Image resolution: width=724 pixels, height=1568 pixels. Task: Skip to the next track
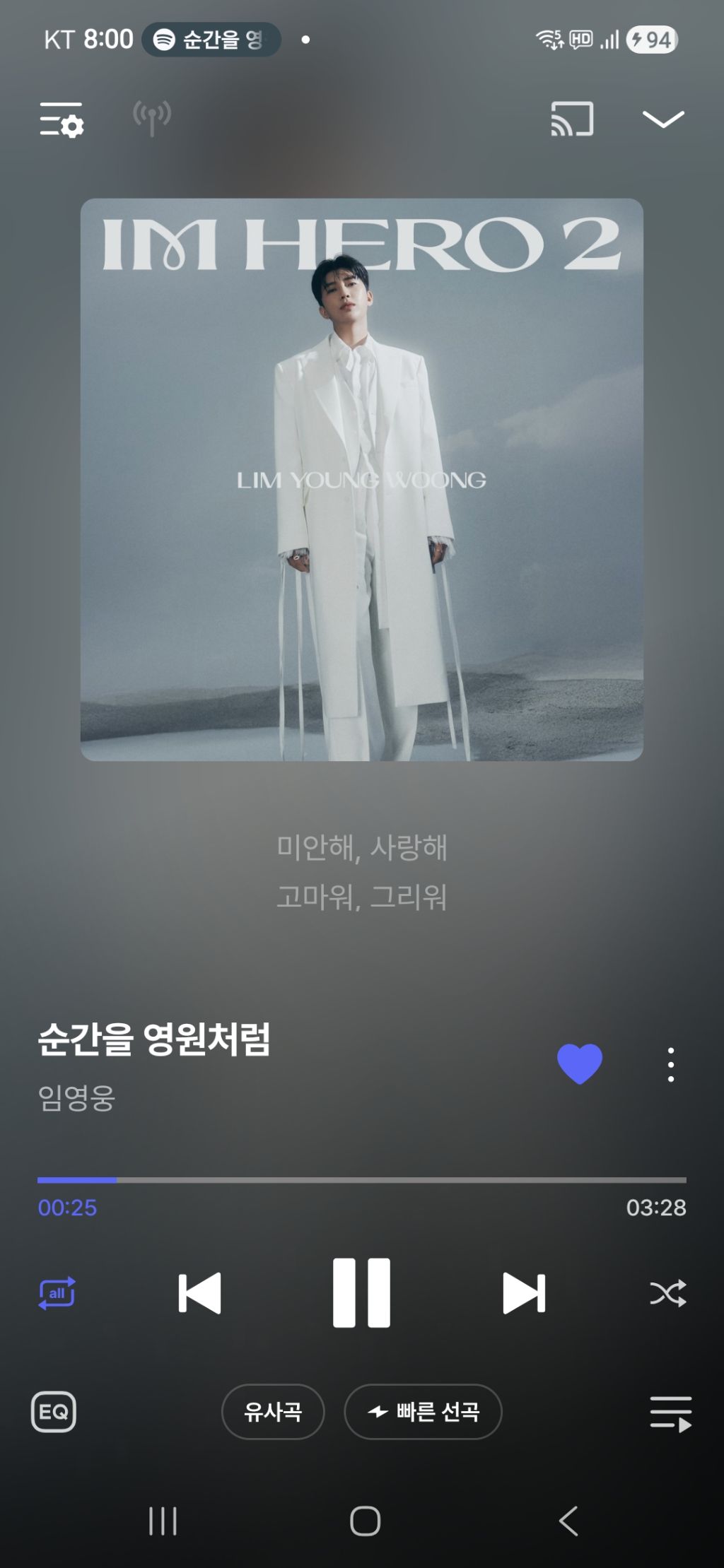point(523,1293)
